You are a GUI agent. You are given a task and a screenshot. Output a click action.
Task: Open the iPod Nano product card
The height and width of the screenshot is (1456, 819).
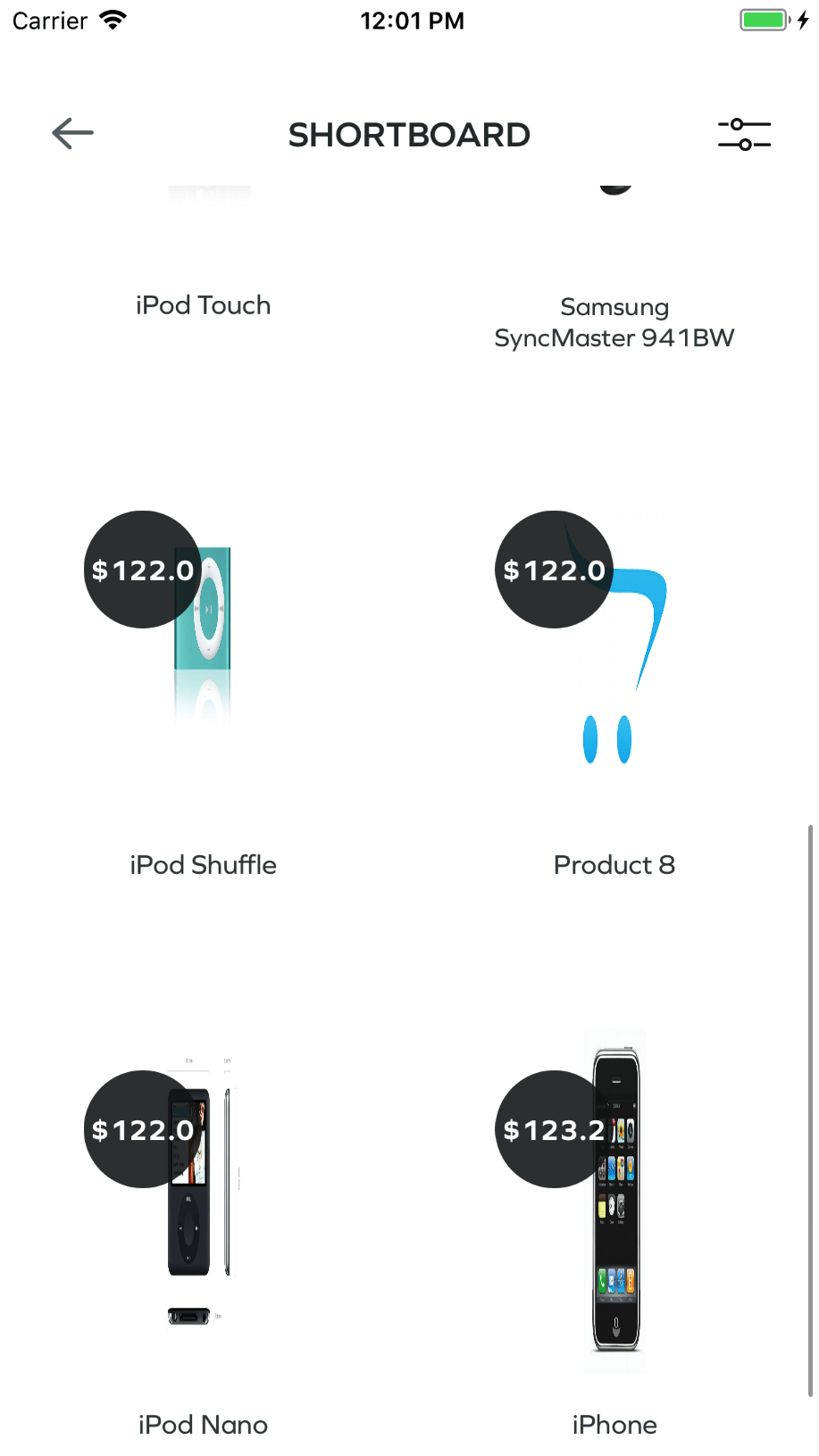(203, 1241)
